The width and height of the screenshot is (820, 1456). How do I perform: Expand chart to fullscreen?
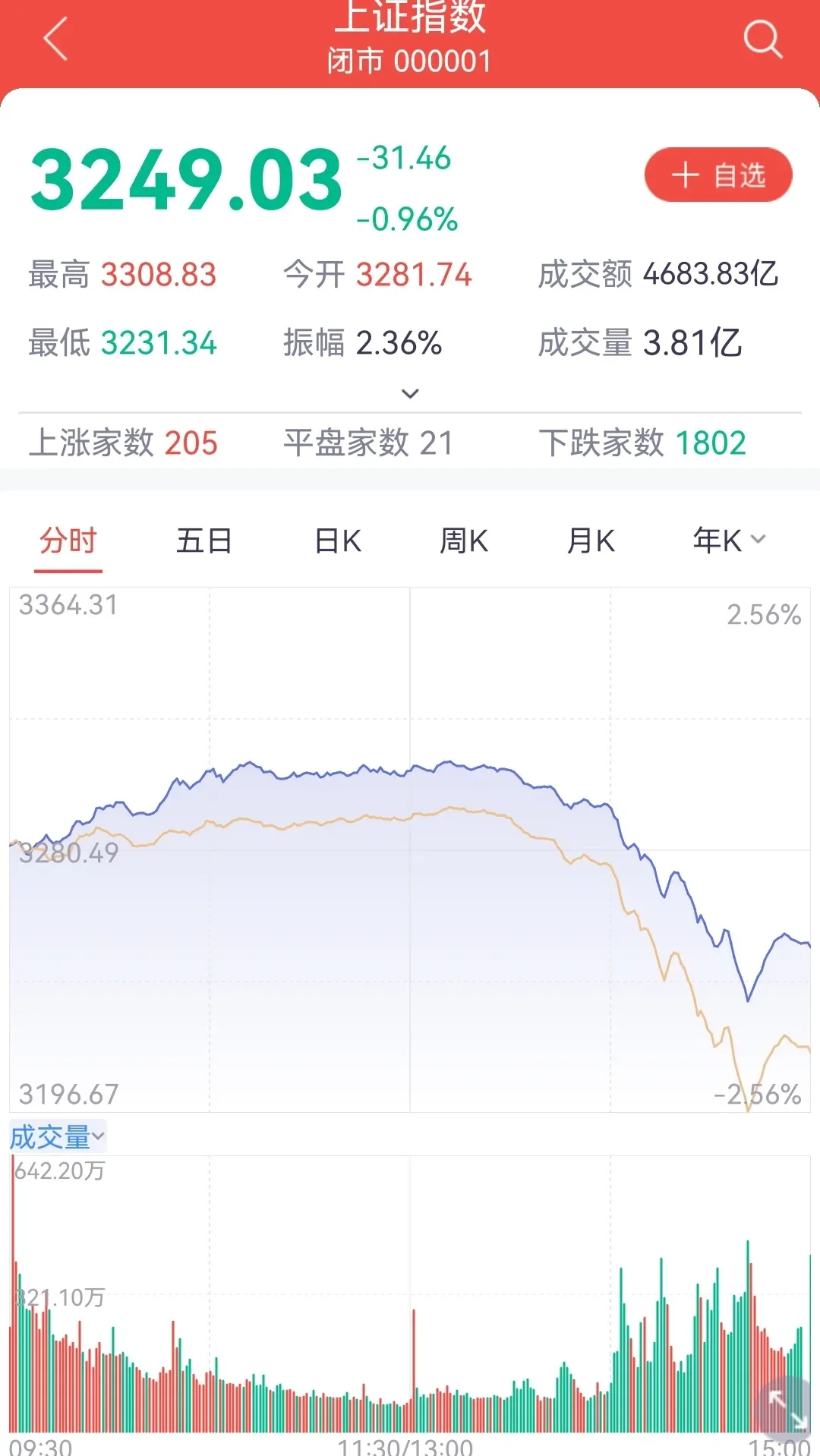point(787,1407)
